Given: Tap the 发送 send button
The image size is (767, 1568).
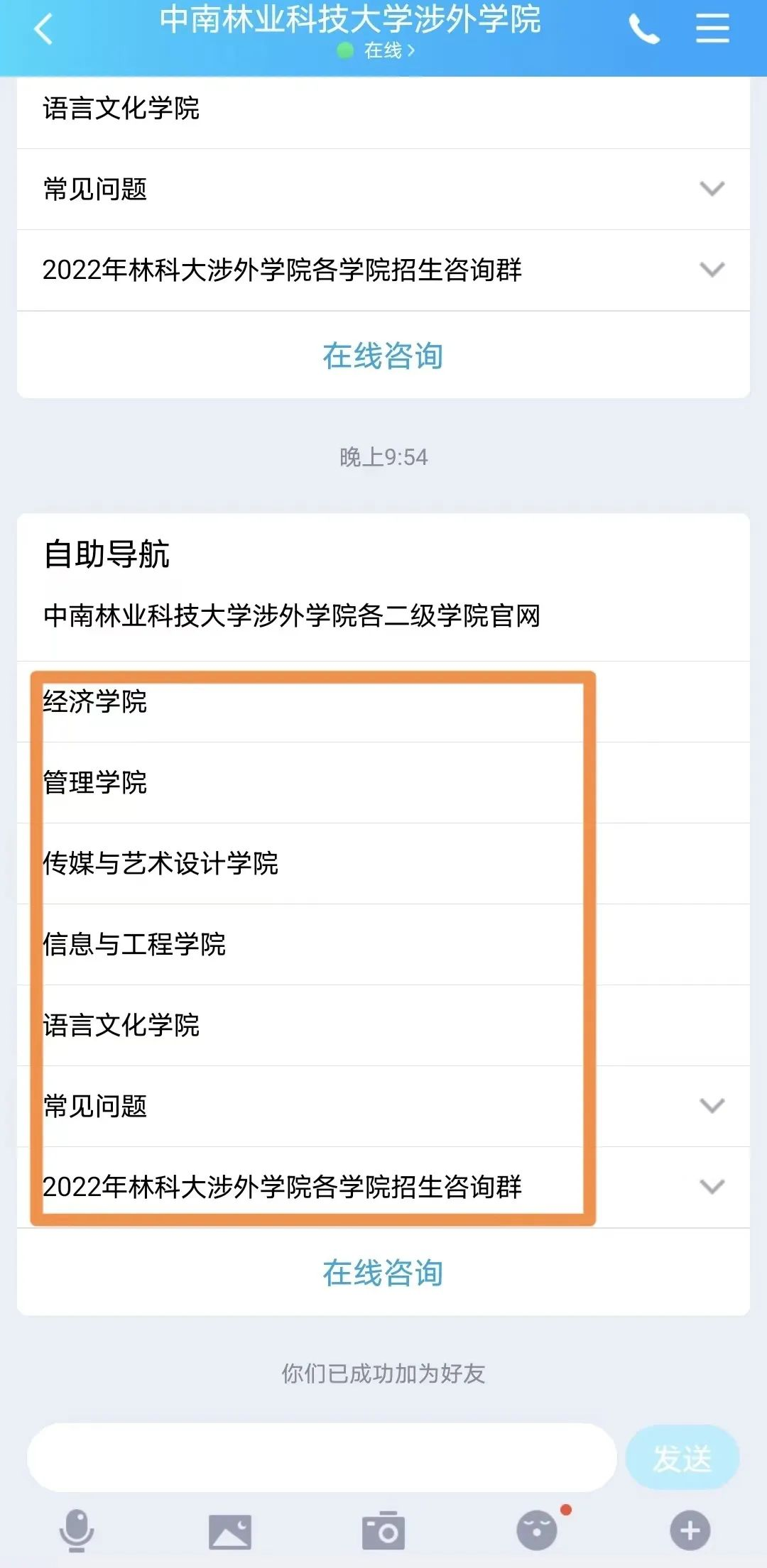Looking at the screenshot, I should [682, 1457].
